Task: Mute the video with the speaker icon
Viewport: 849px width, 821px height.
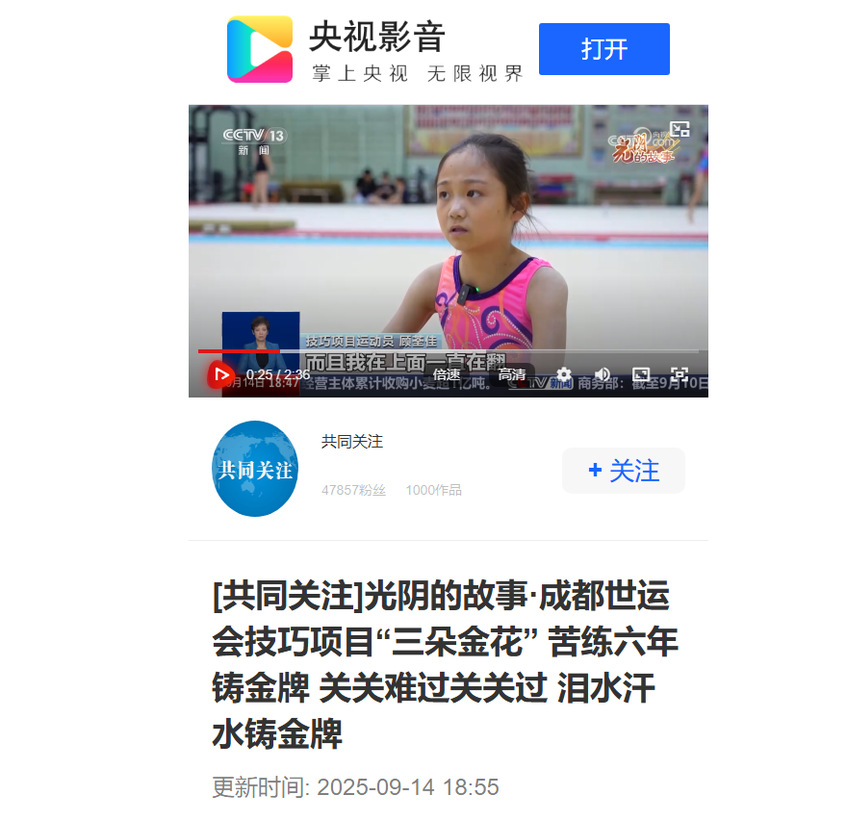Action: point(602,375)
